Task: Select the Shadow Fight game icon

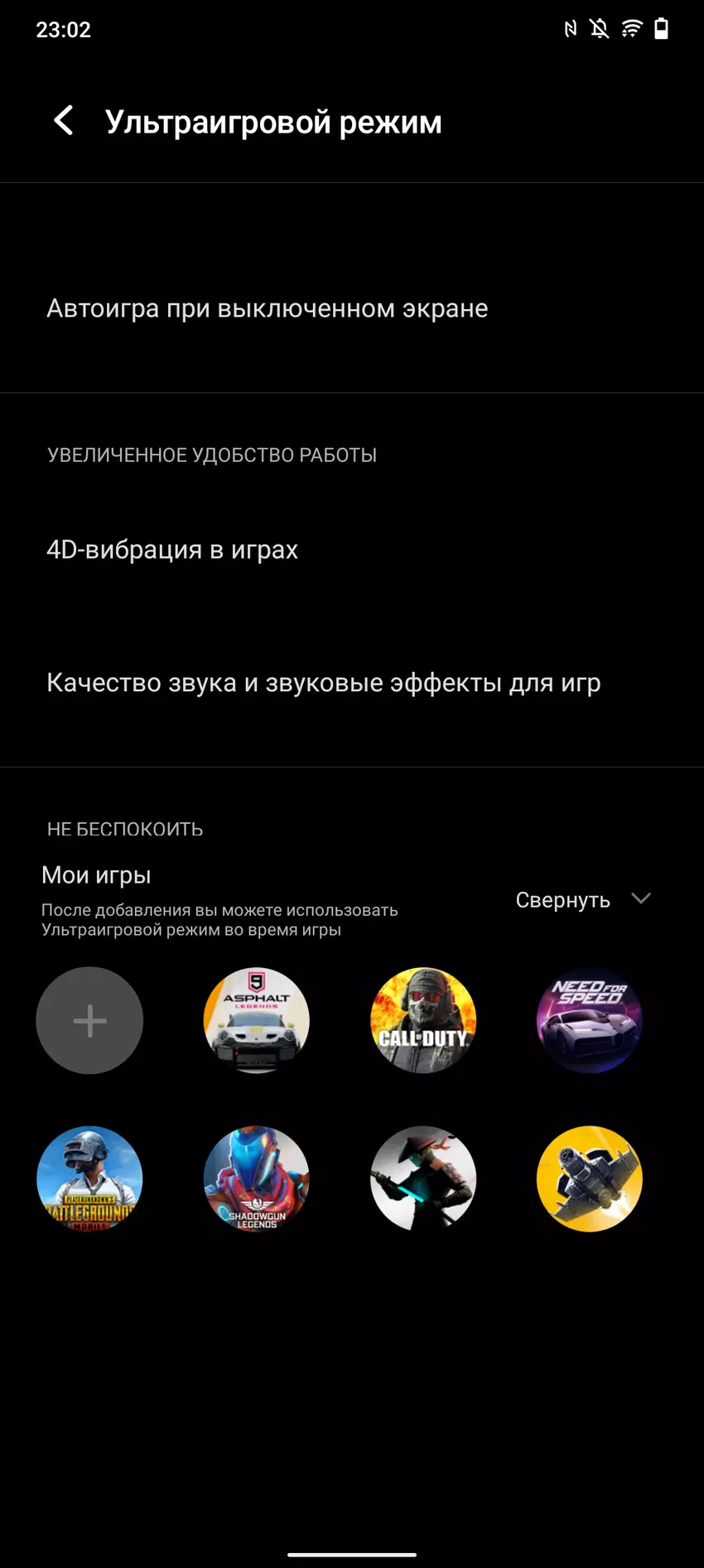Action: [x=423, y=1179]
